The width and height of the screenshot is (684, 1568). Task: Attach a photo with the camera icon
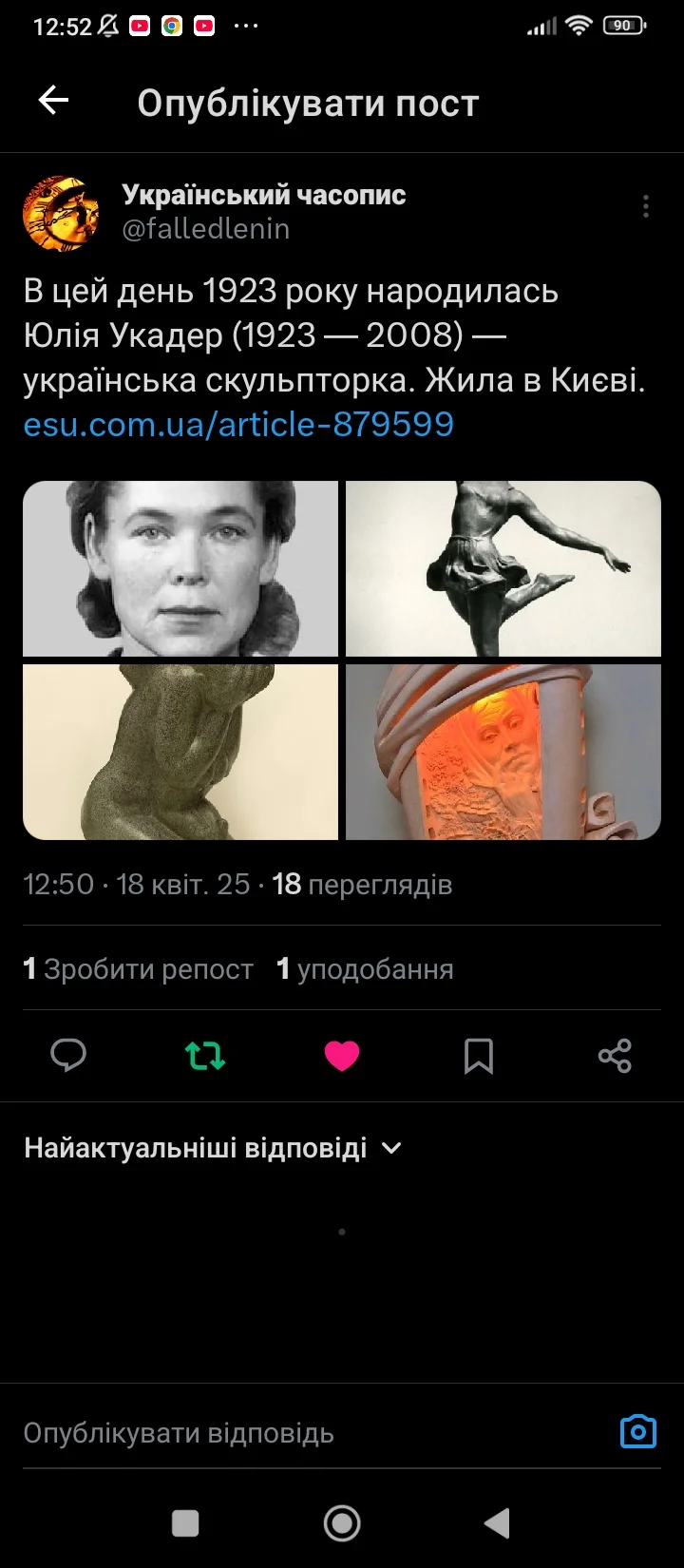637,1431
